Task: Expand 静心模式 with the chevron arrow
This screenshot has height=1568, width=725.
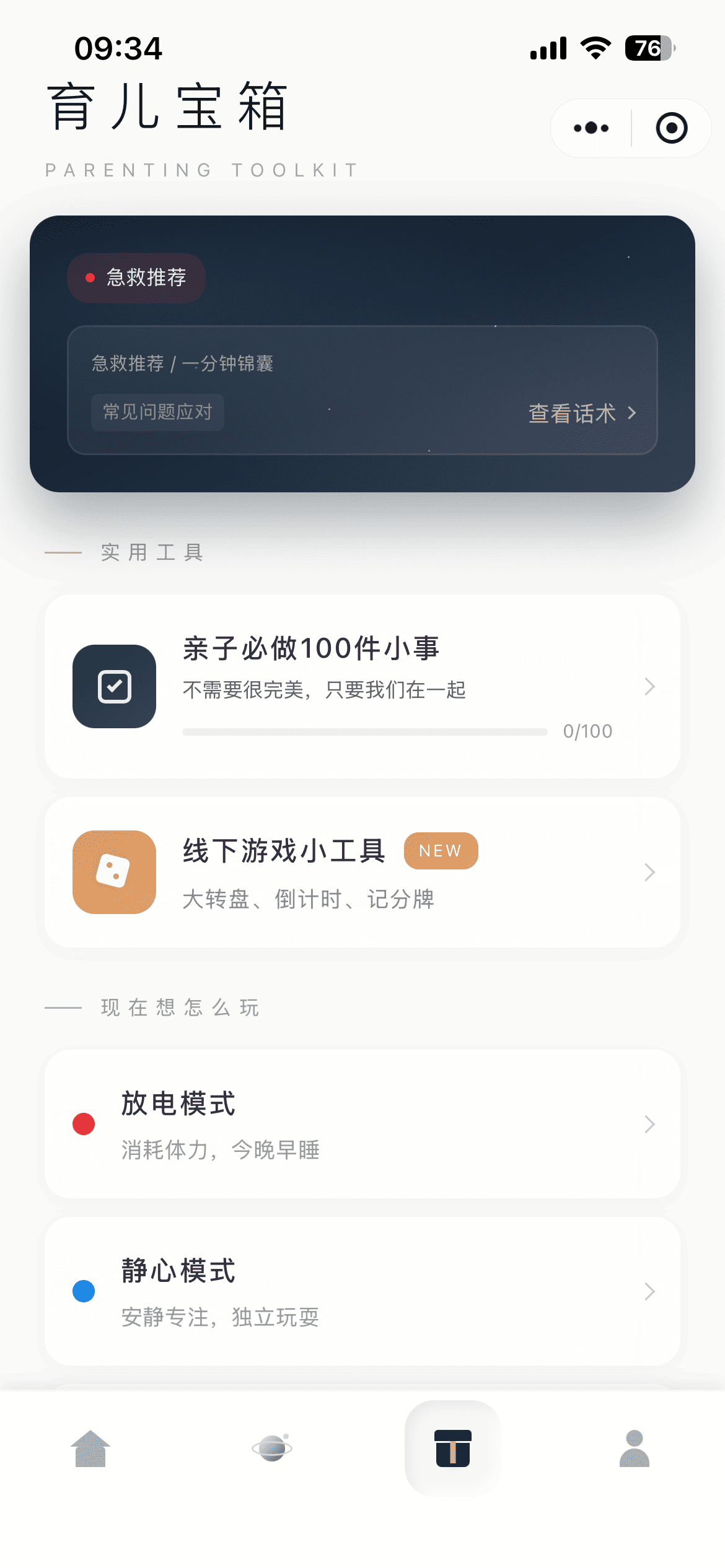Action: click(x=648, y=1292)
